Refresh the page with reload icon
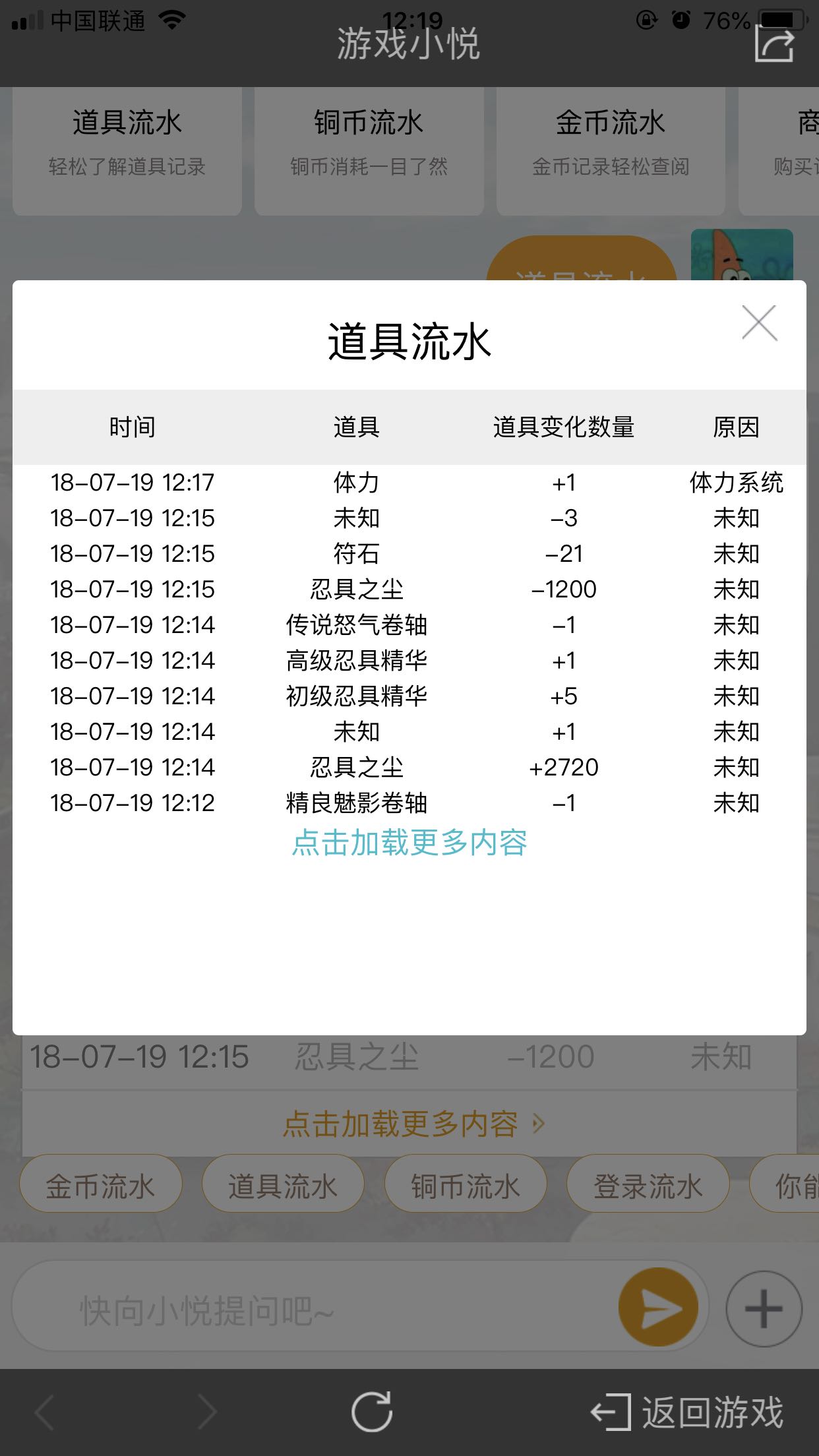This screenshot has height=1456, width=819. 372,1412
